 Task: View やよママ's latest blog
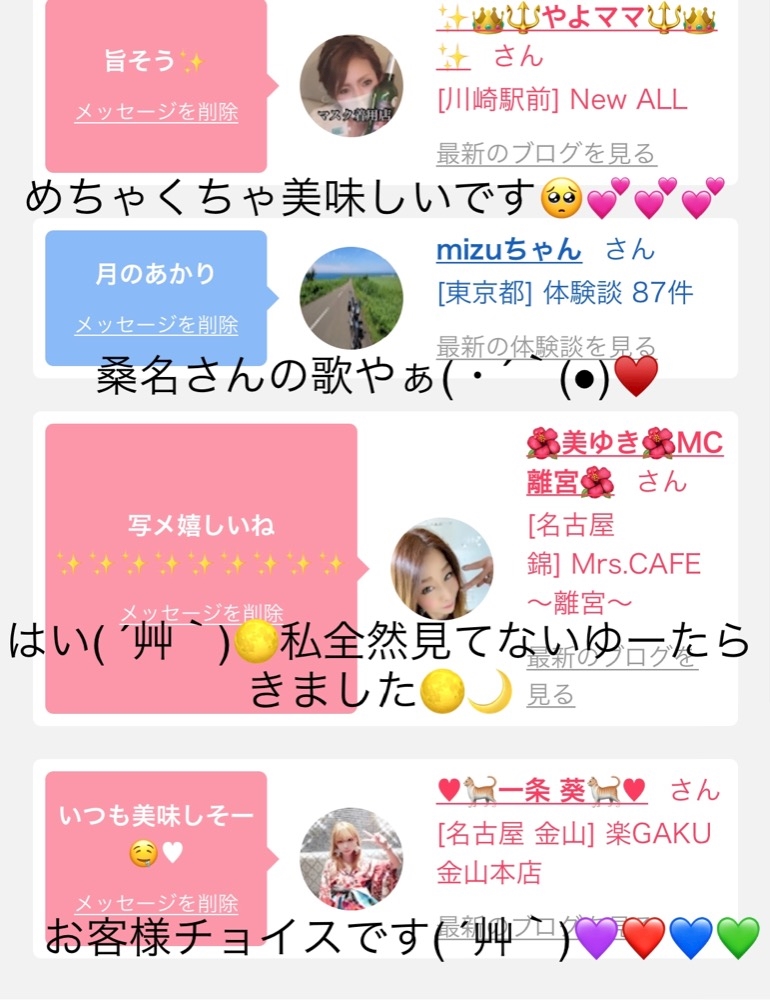click(x=547, y=154)
